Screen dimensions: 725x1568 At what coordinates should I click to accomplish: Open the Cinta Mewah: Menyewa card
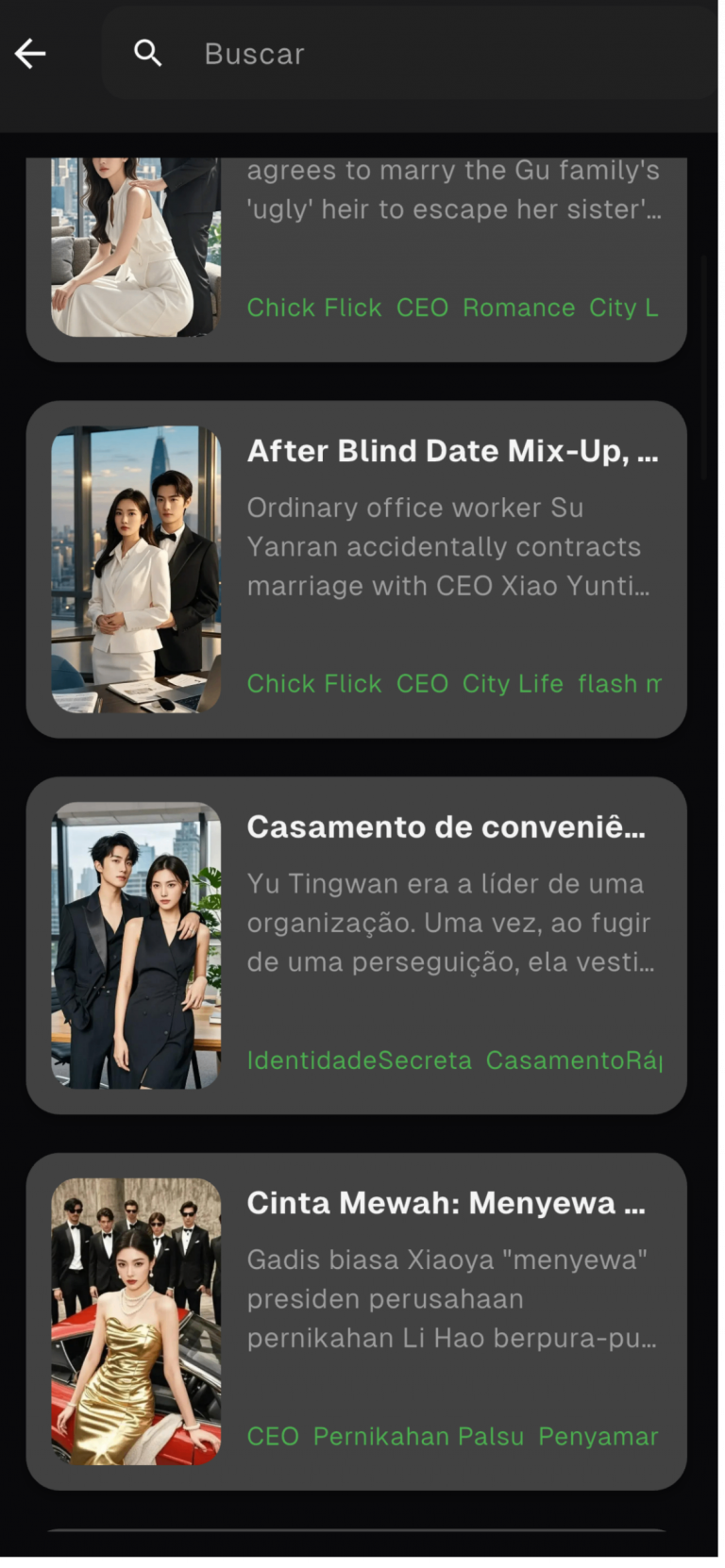[356, 1321]
